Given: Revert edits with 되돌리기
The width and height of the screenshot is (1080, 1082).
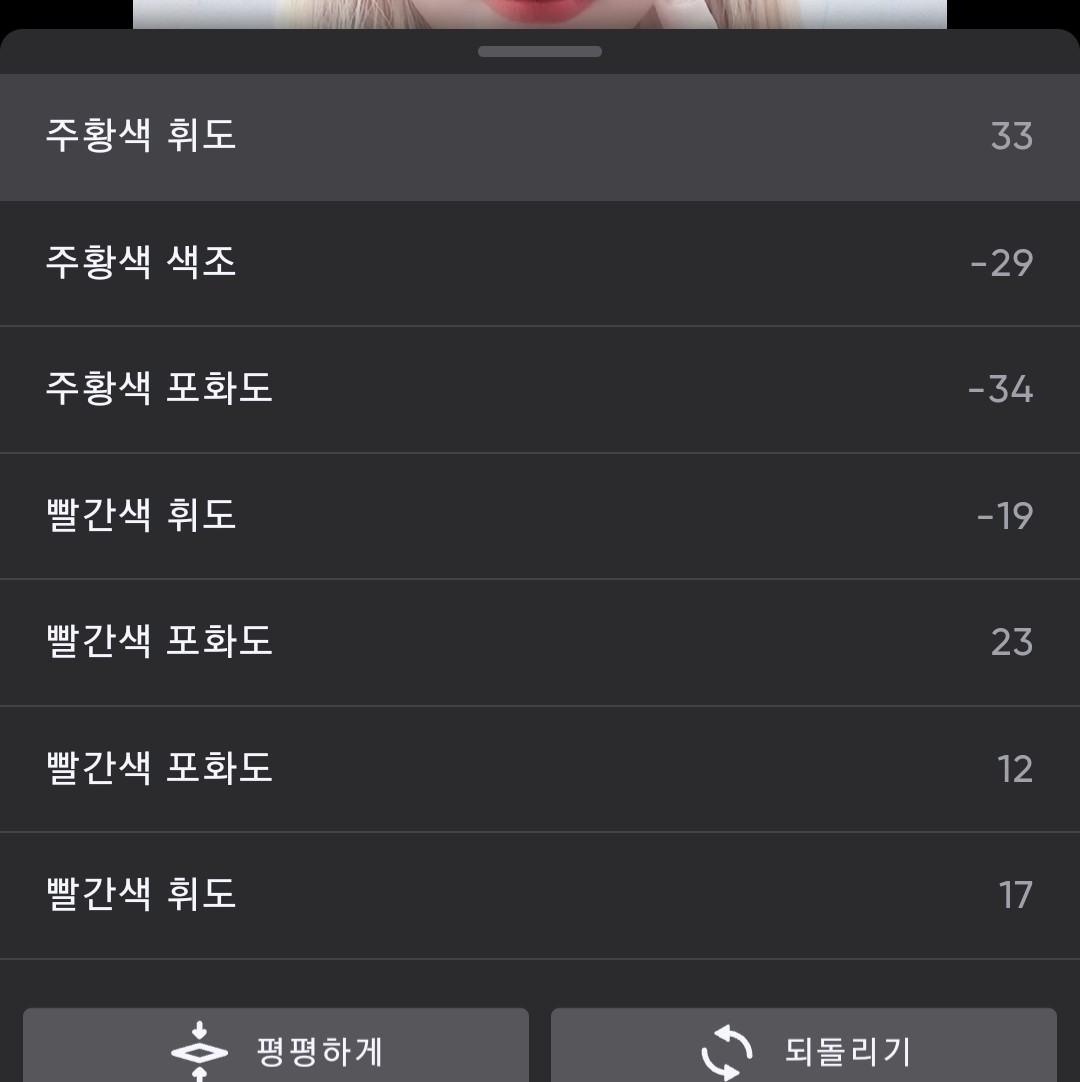Looking at the screenshot, I should point(804,1048).
